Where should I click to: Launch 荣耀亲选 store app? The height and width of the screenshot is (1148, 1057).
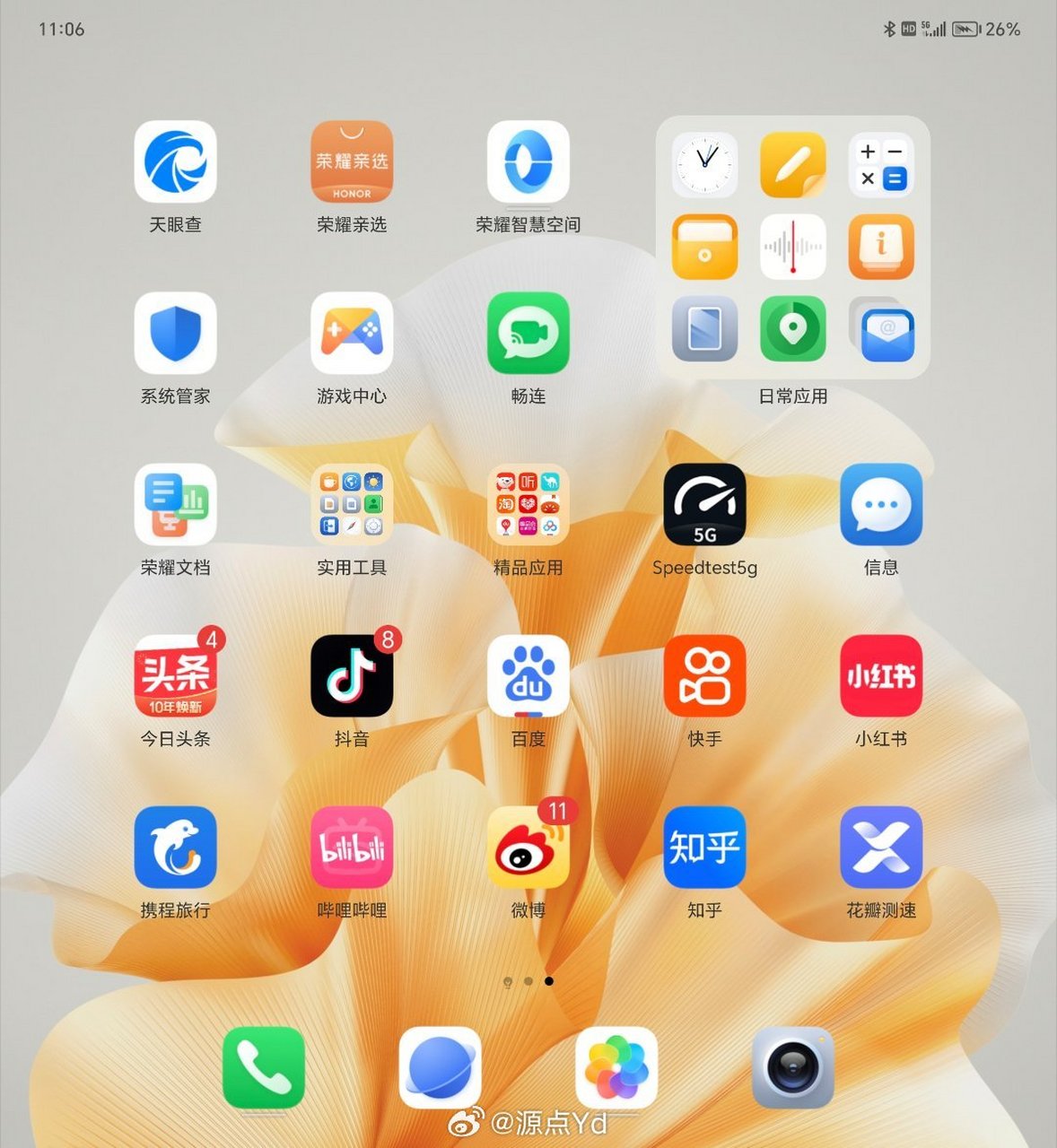click(x=352, y=162)
